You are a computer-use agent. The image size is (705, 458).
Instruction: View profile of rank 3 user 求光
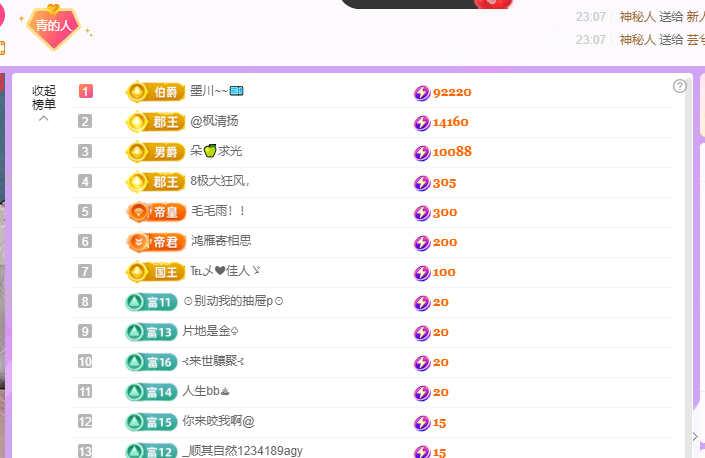click(216, 152)
